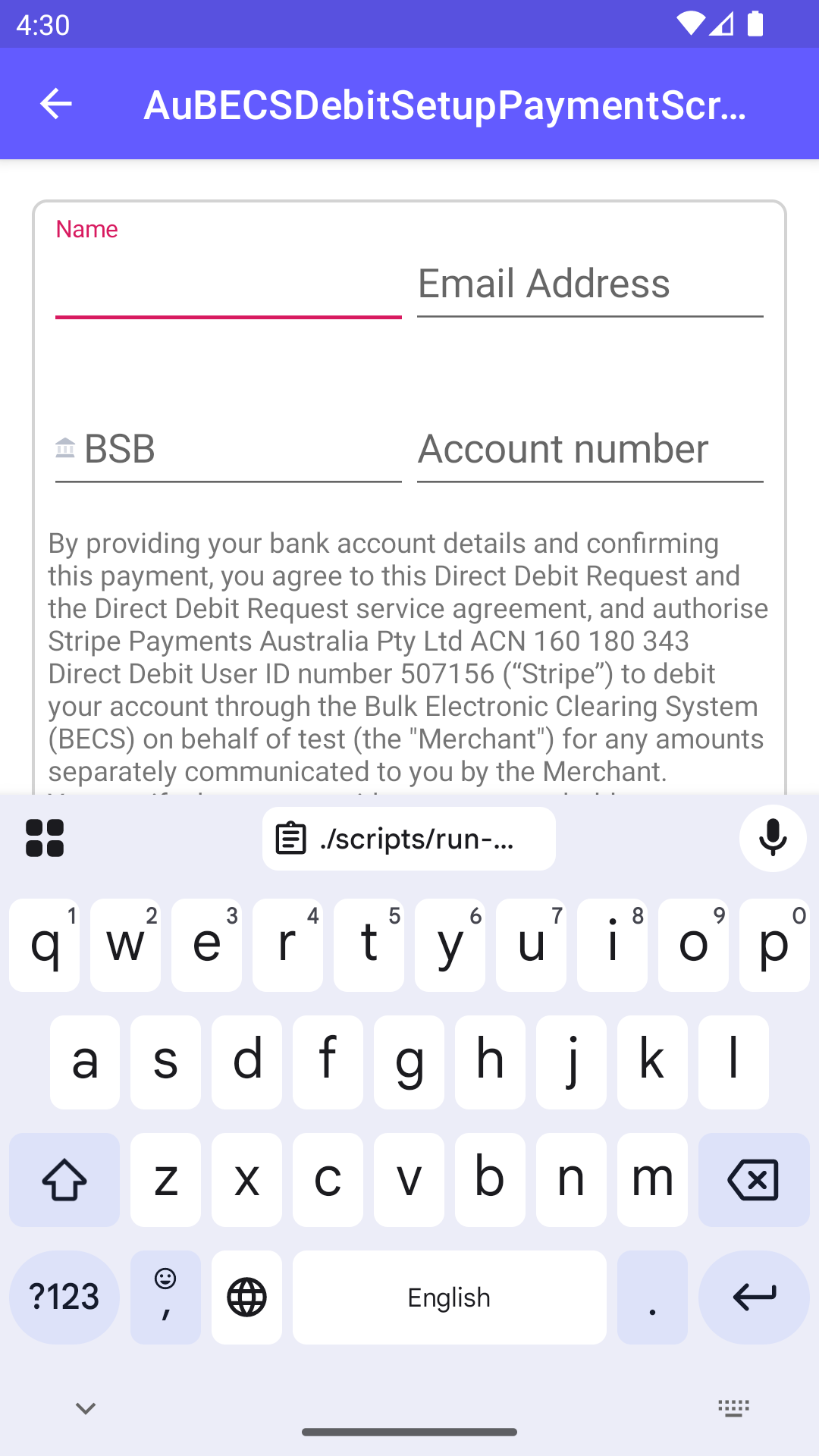
Task: Hit the backspace key
Action: point(753,1180)
